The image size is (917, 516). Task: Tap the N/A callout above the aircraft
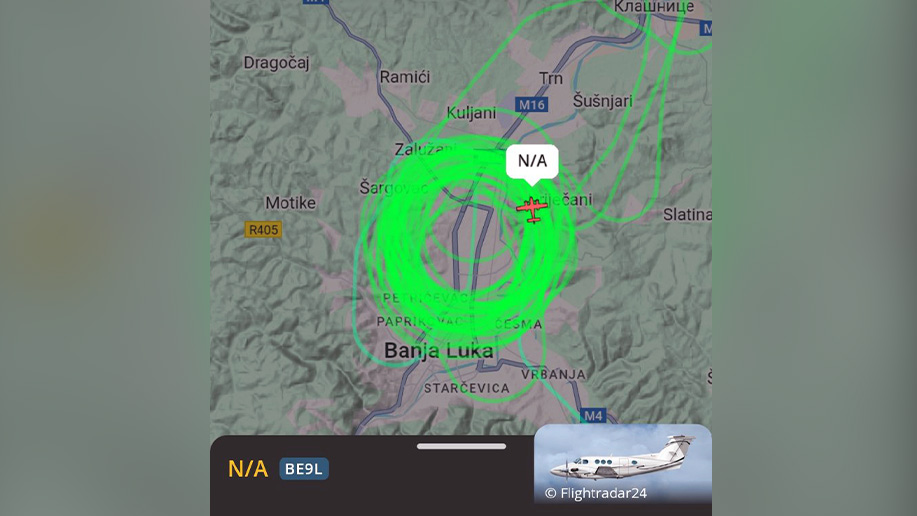pos(532,161)
